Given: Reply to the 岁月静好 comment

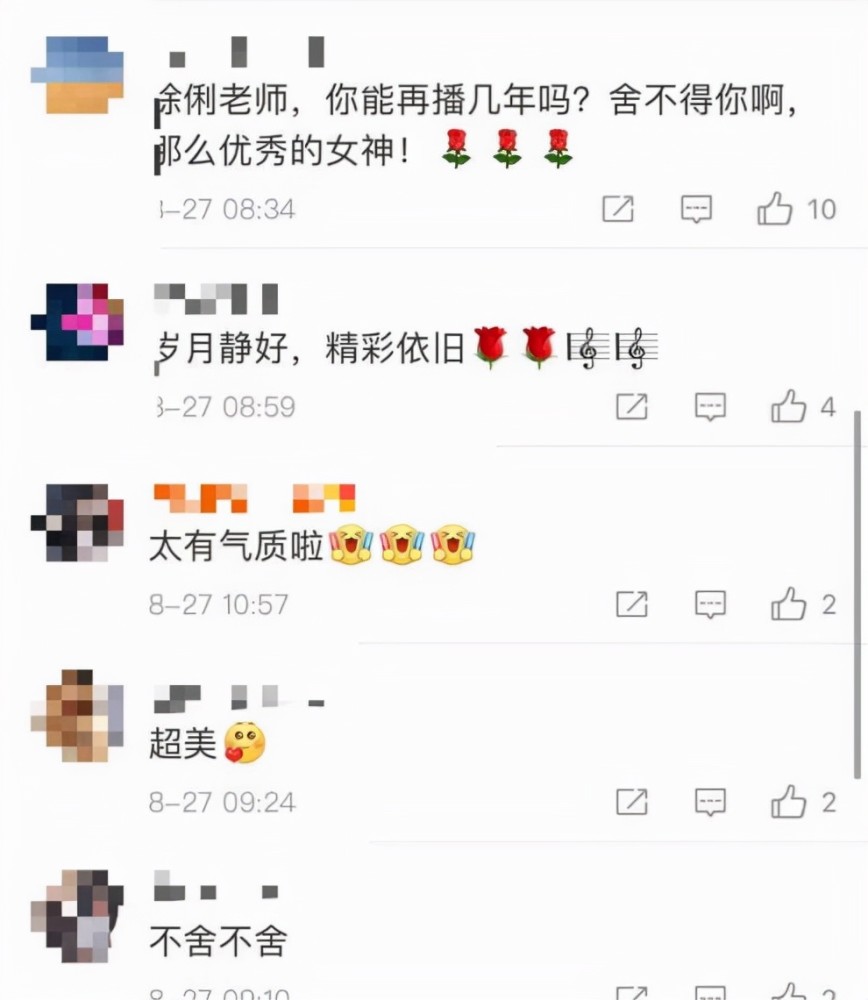Looking at the screenshot, I should coord(710,407).
